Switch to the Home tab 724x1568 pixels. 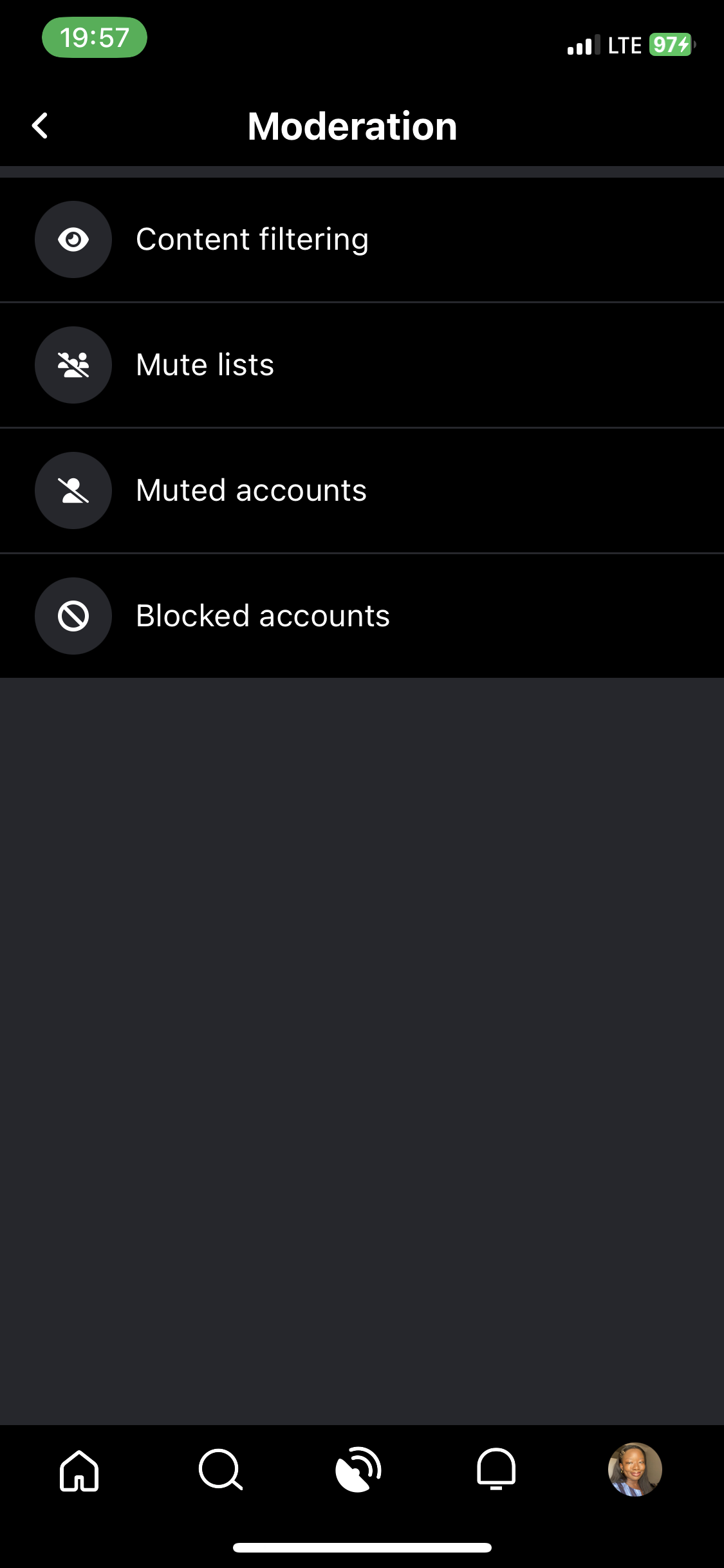(x=79, y=1470)
